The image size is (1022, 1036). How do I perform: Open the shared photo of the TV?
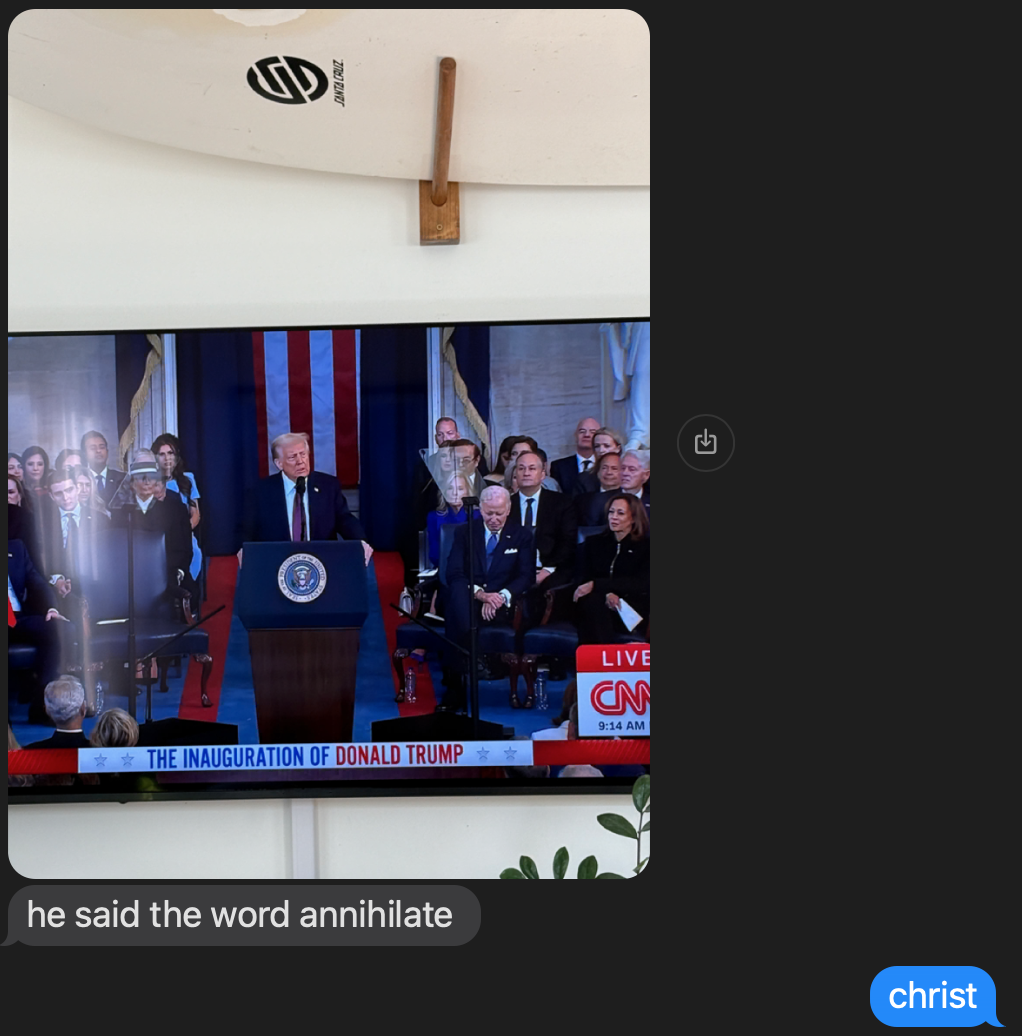(329, 444)
